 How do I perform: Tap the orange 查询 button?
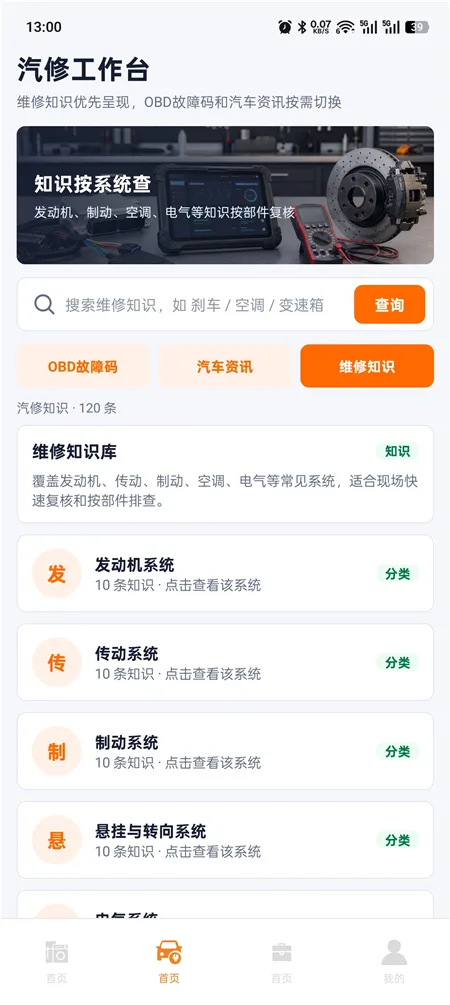[389, 304]
